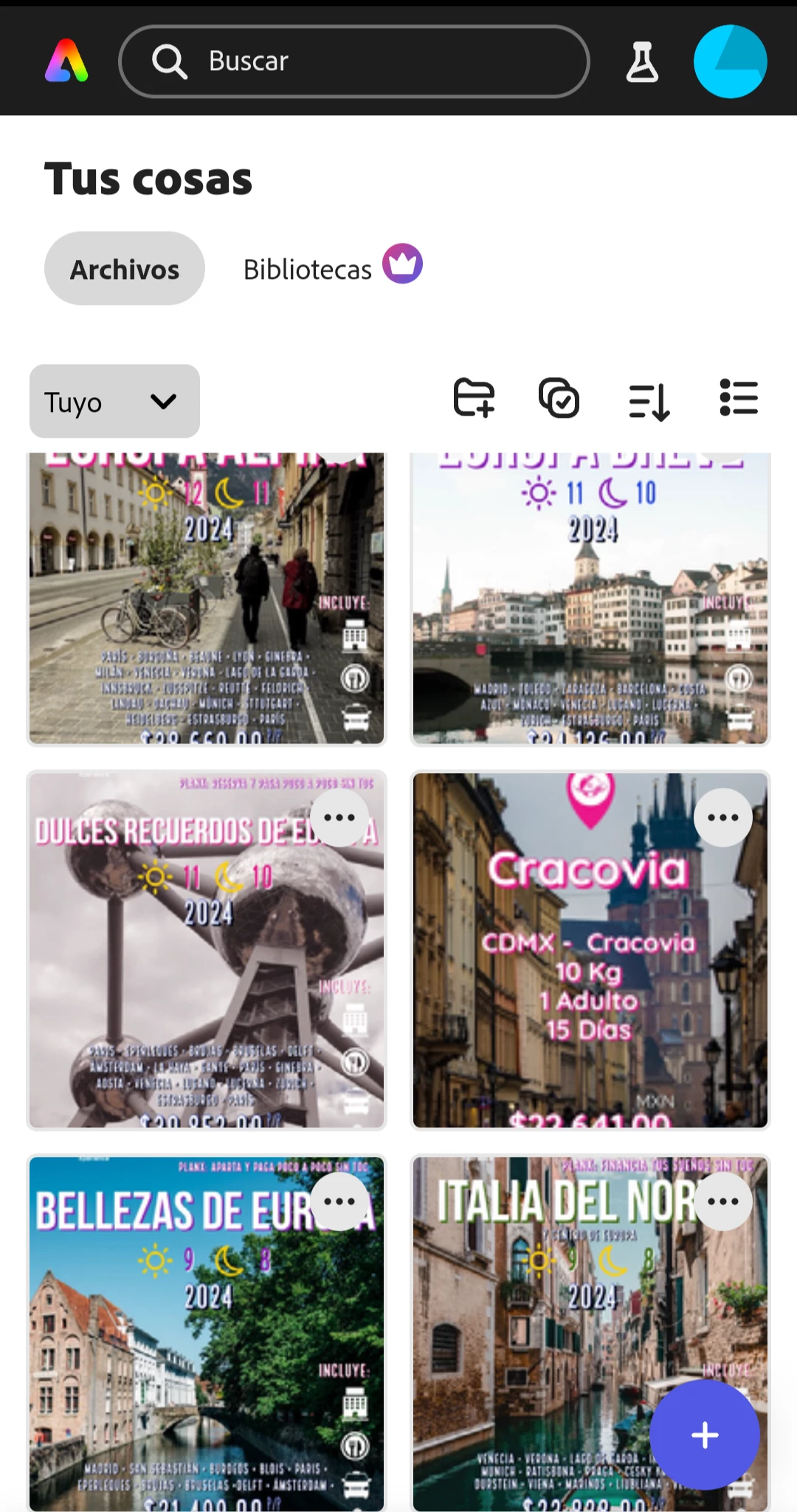Switch to the Archivos tab
This screenshot has width=797, height=1512.
click(x=124, y=269)
